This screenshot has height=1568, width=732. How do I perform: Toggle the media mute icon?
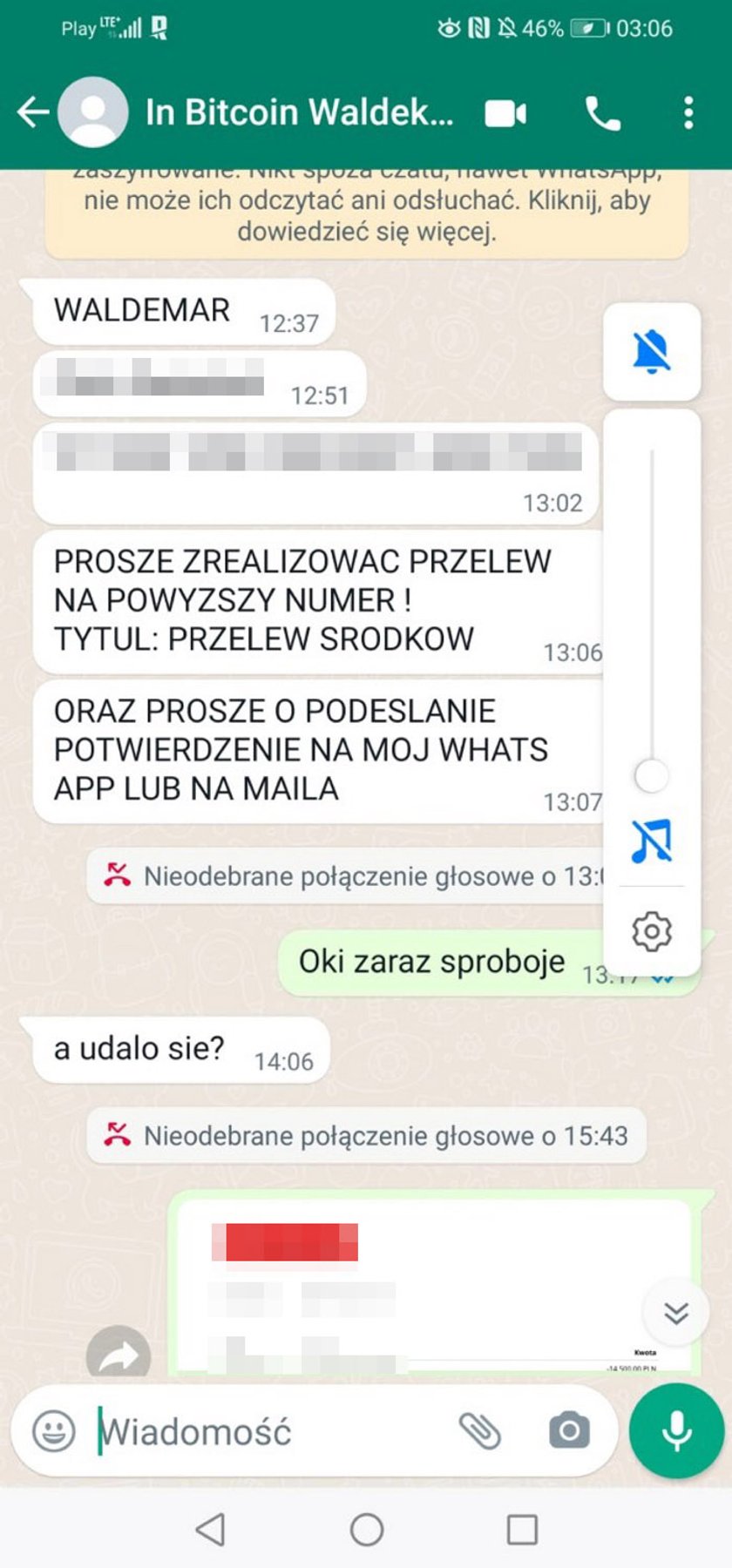pyautogui.click(x=651, y=841)
